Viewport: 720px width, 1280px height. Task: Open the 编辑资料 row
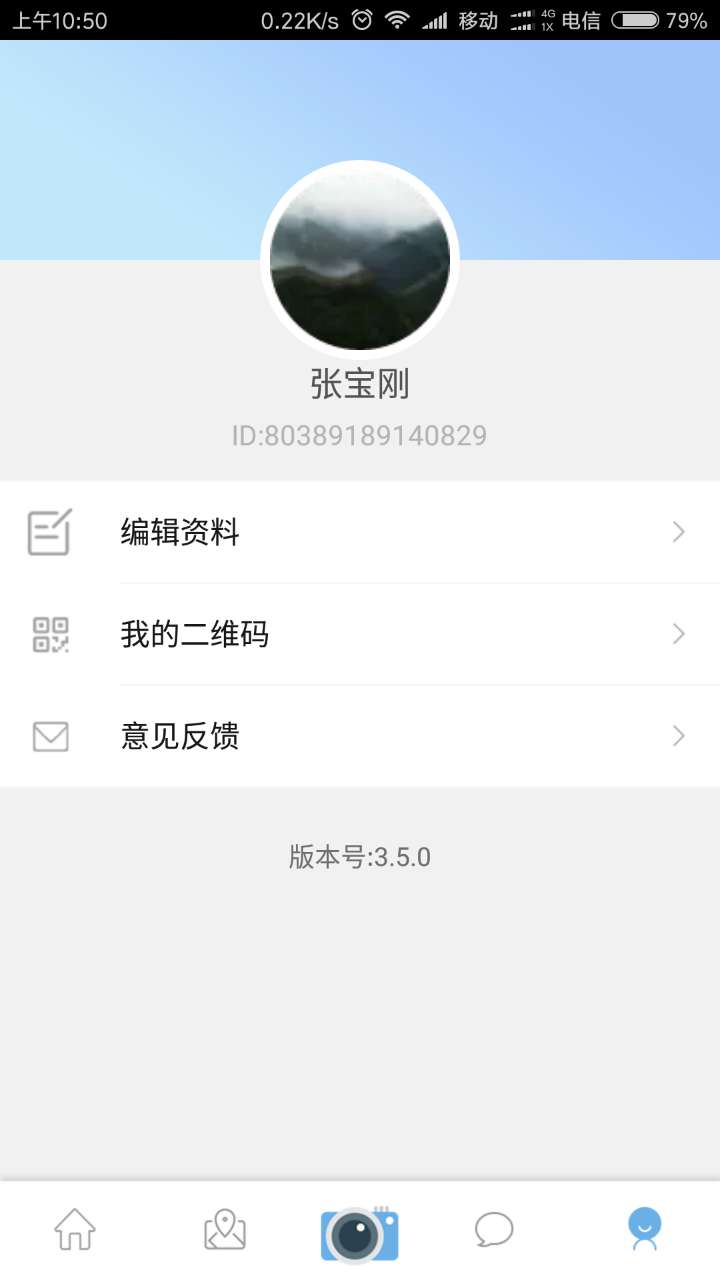coord(360,532)
